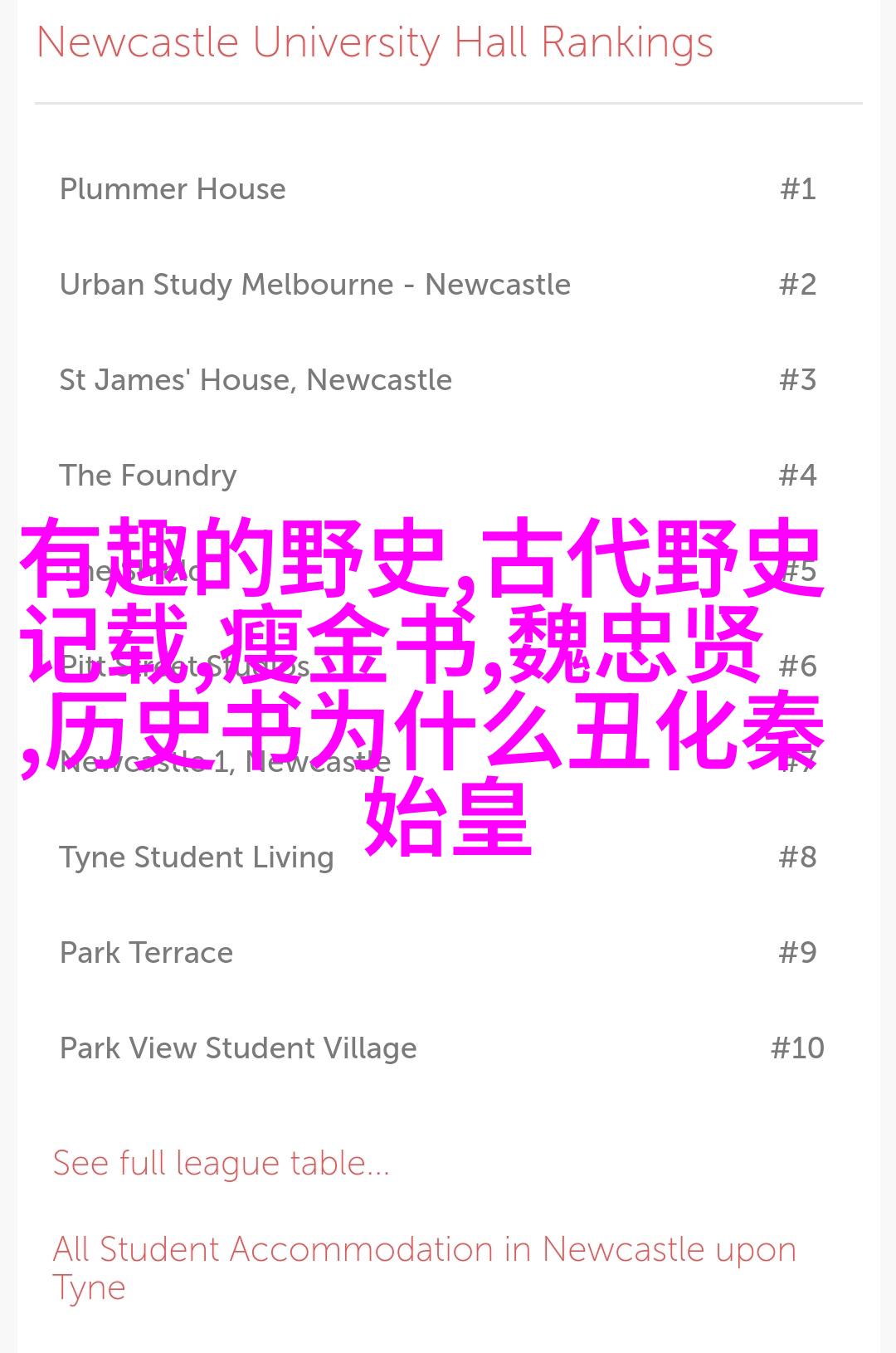The image size is (896, 1353).
Task: Tap the See full league table link
Action: coord(221,1164)
